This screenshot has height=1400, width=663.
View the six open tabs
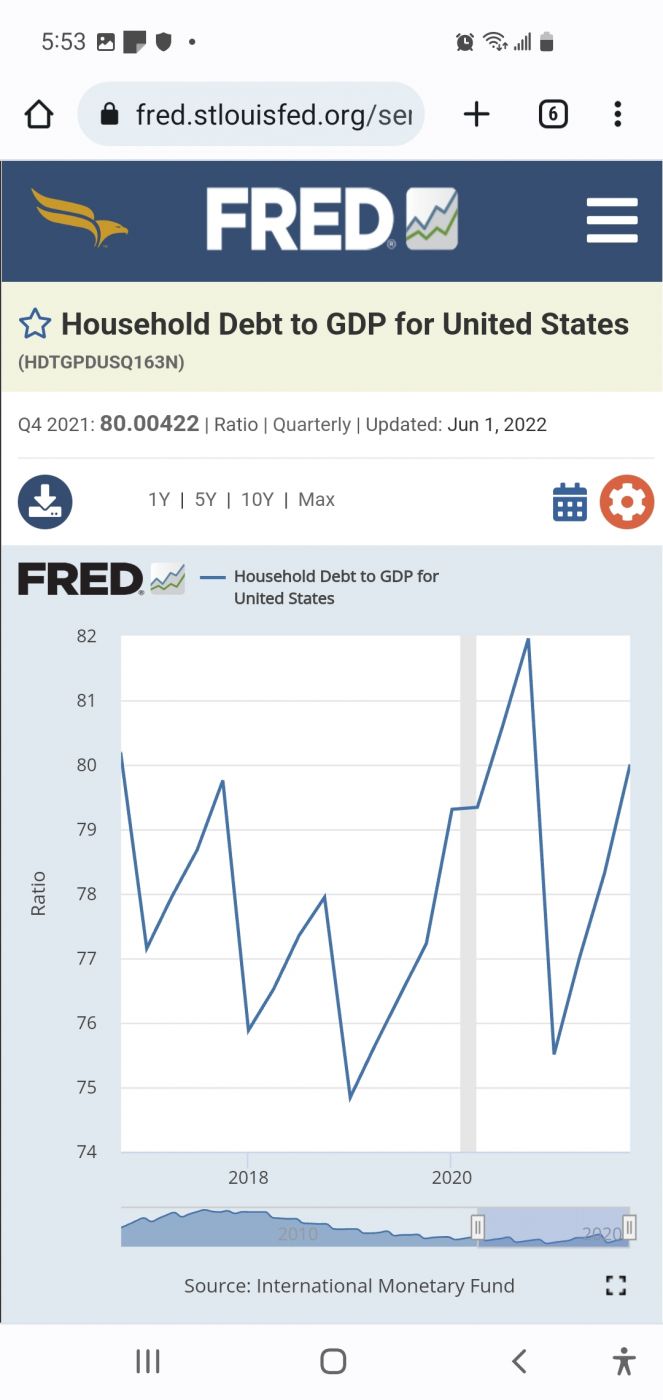coord(552,115)
